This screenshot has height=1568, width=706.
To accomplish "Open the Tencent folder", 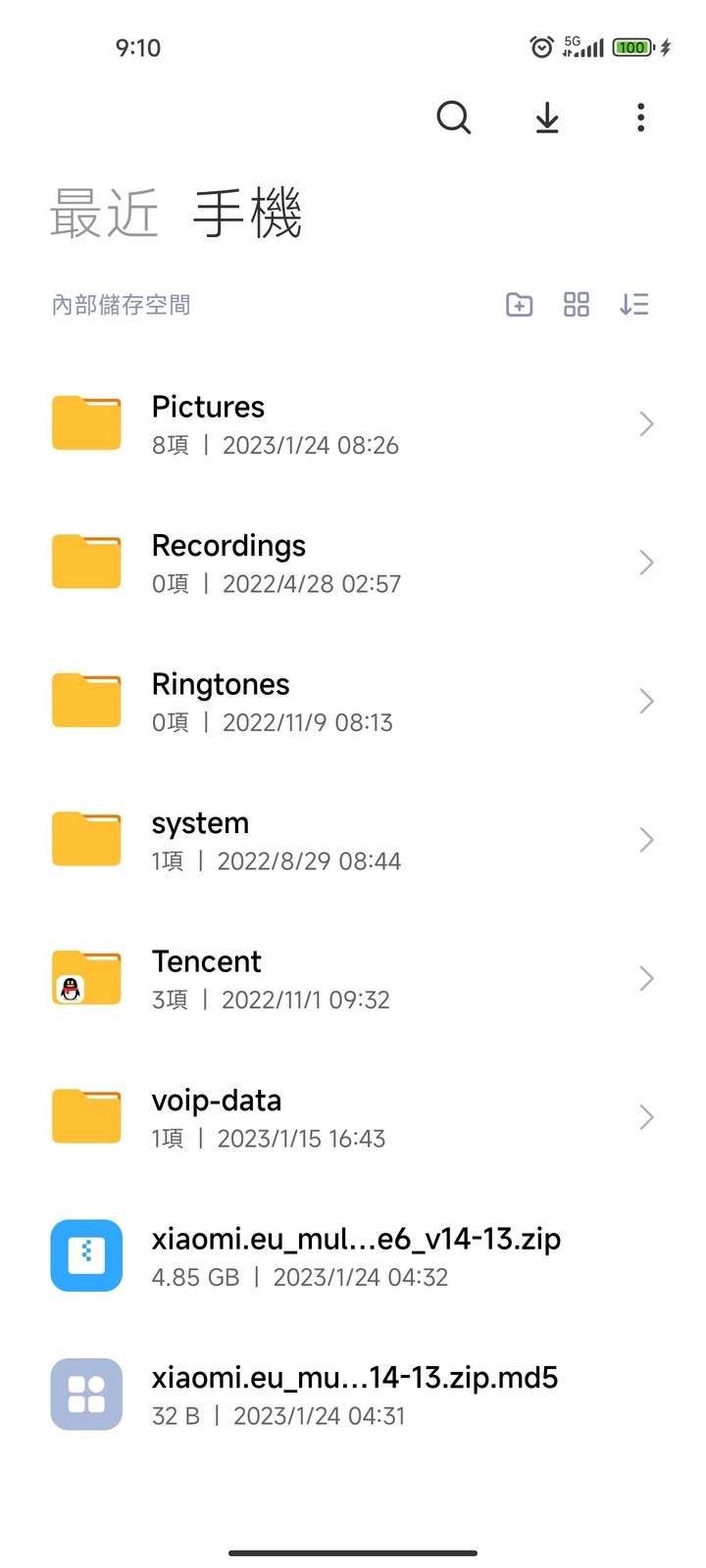I will coord(353,979).
